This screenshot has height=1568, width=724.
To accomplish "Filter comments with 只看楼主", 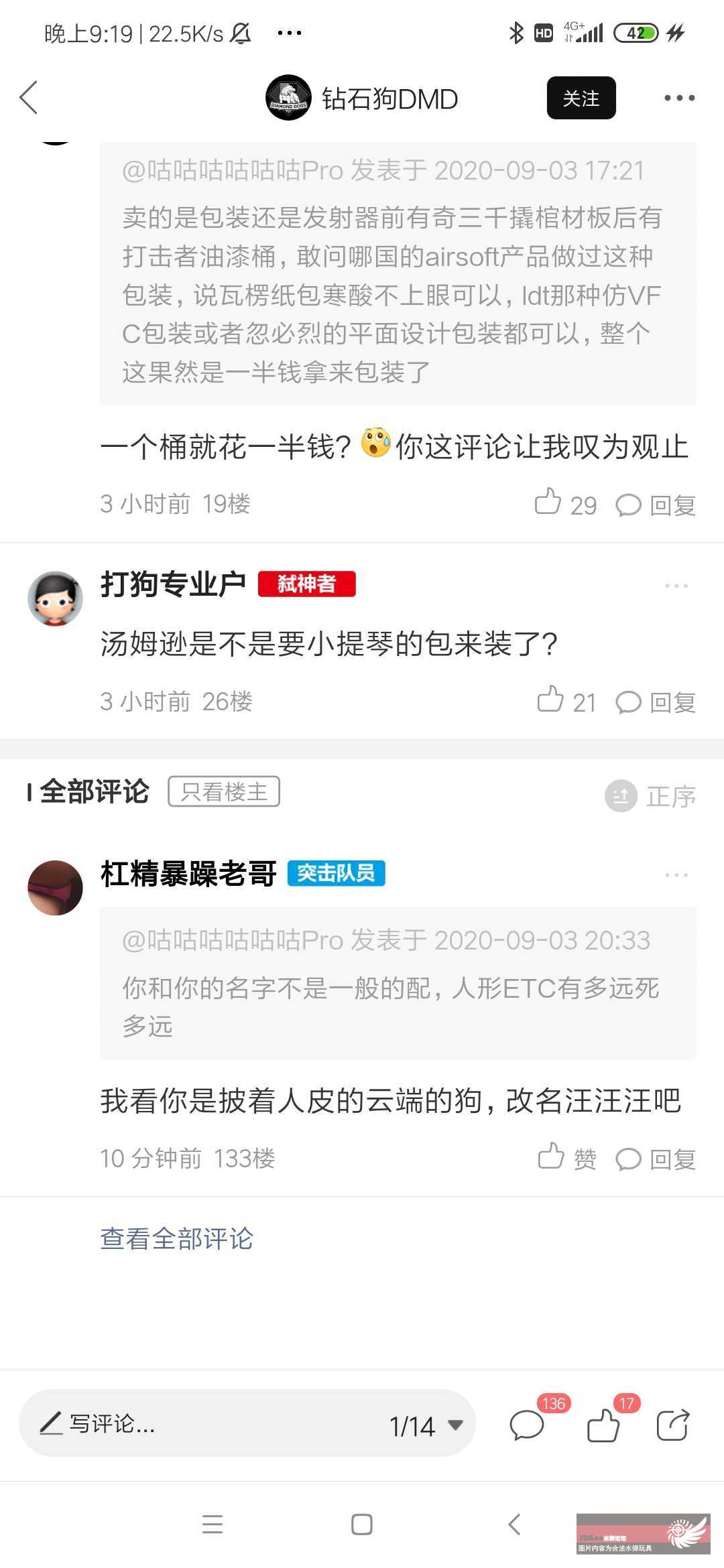I will [223, 792].
